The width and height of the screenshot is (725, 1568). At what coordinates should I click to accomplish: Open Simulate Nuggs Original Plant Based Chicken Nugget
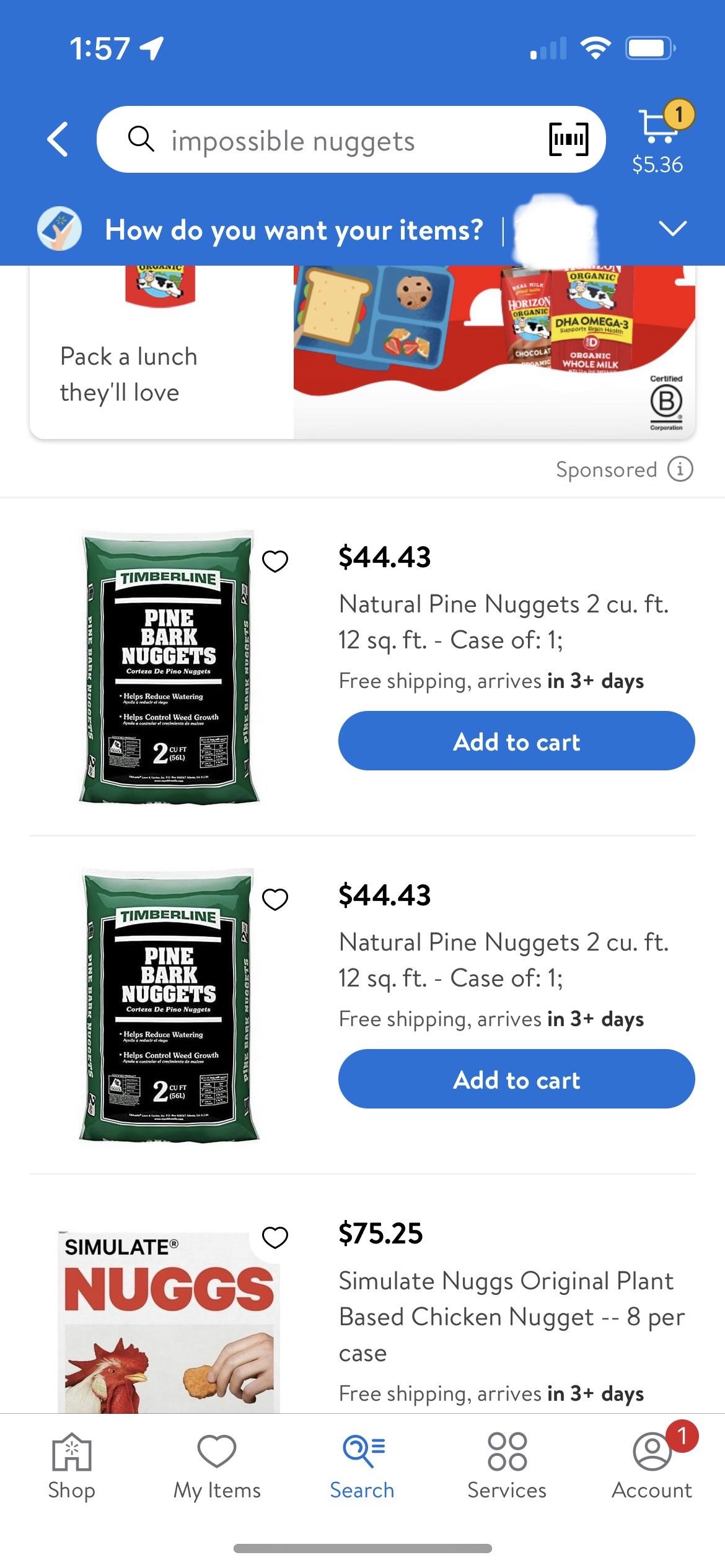[511, 1316]
